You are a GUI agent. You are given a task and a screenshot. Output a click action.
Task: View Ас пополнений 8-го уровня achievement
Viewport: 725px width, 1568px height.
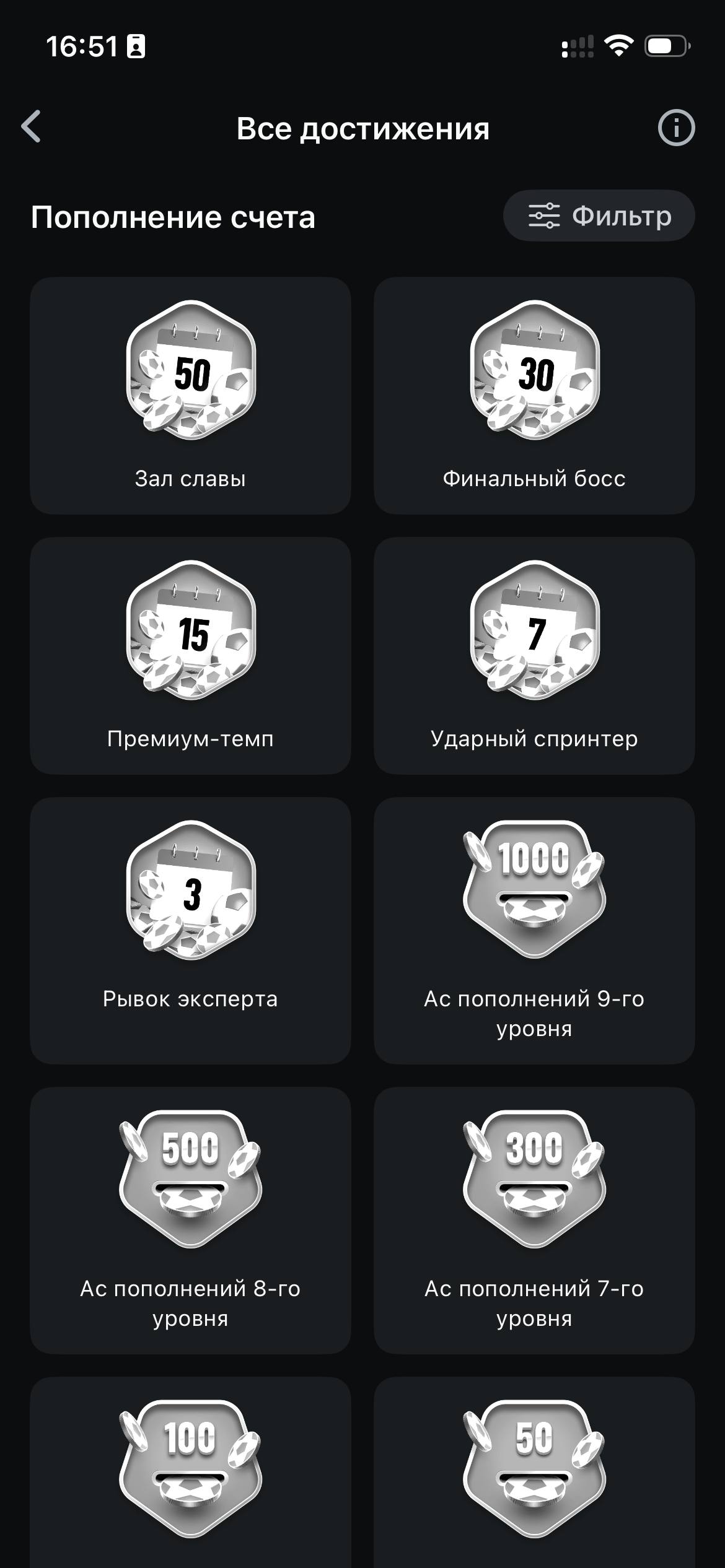pyautogui.click(x=190, y=1220)
